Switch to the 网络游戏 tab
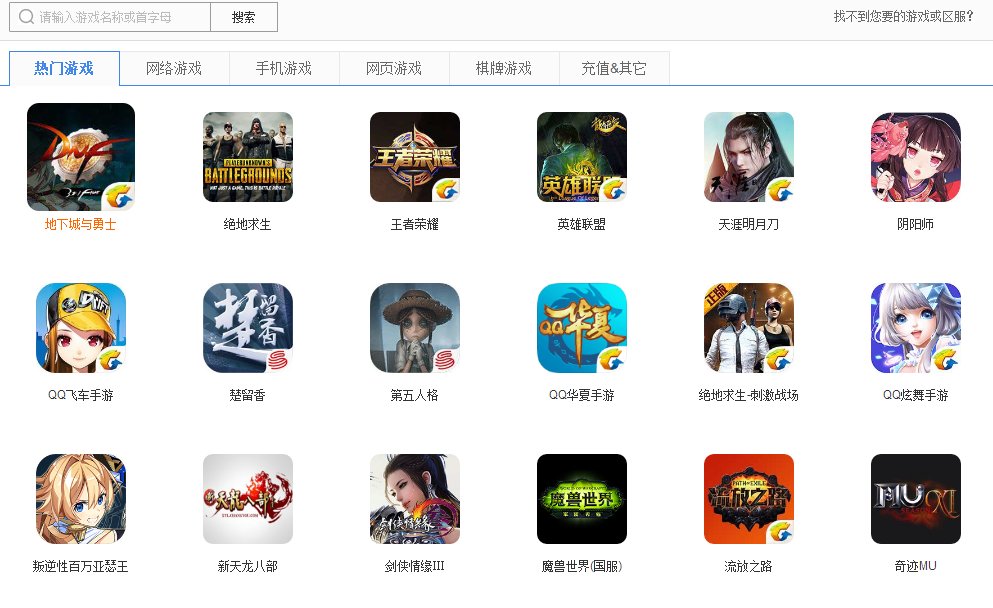The image size is (993, 608). click(x=174, y=68)
